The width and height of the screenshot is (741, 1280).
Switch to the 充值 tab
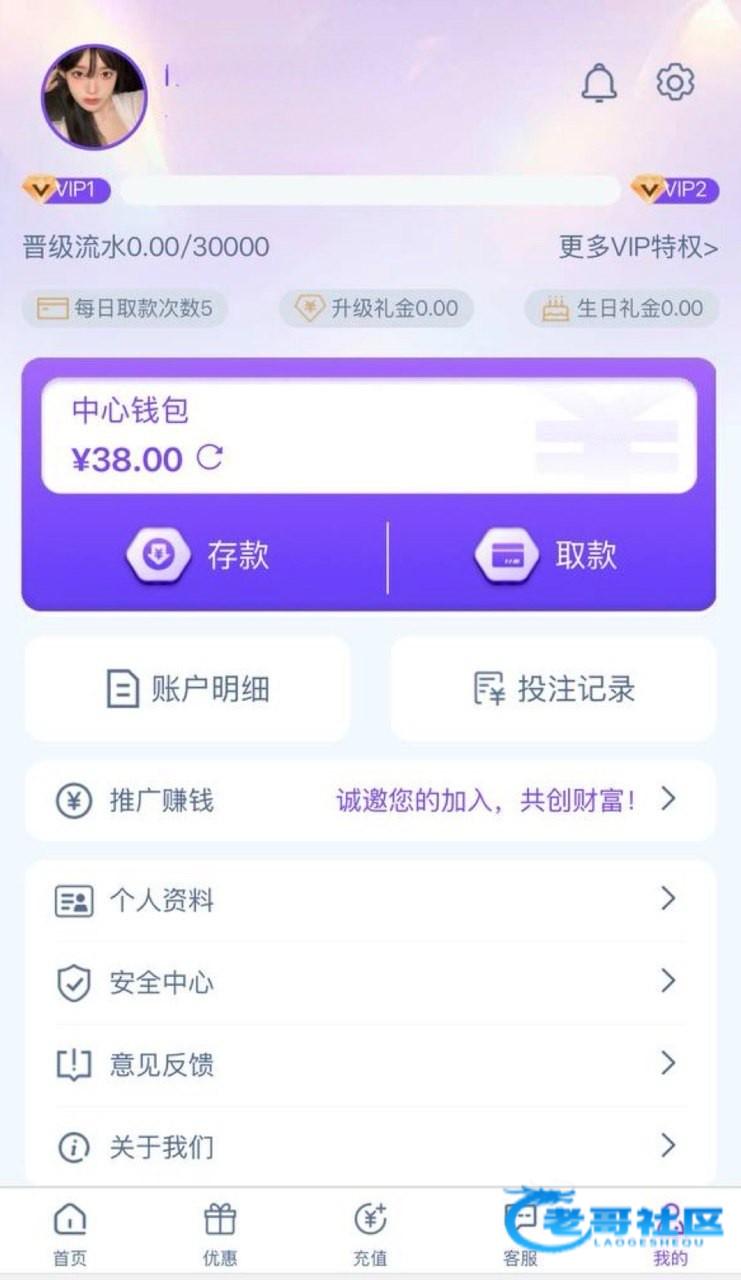coord(370,1234)
